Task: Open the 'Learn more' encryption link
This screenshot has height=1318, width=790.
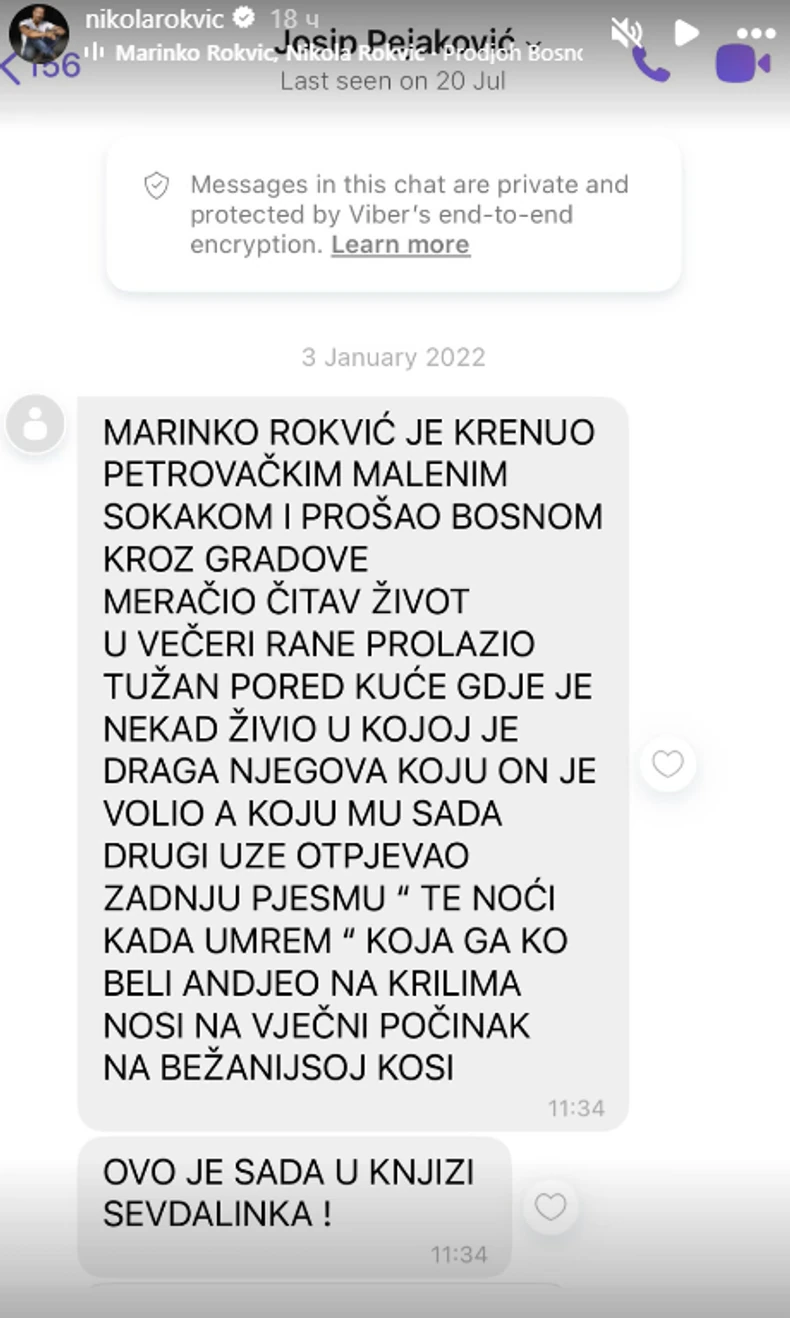Action: click(400, 244)
